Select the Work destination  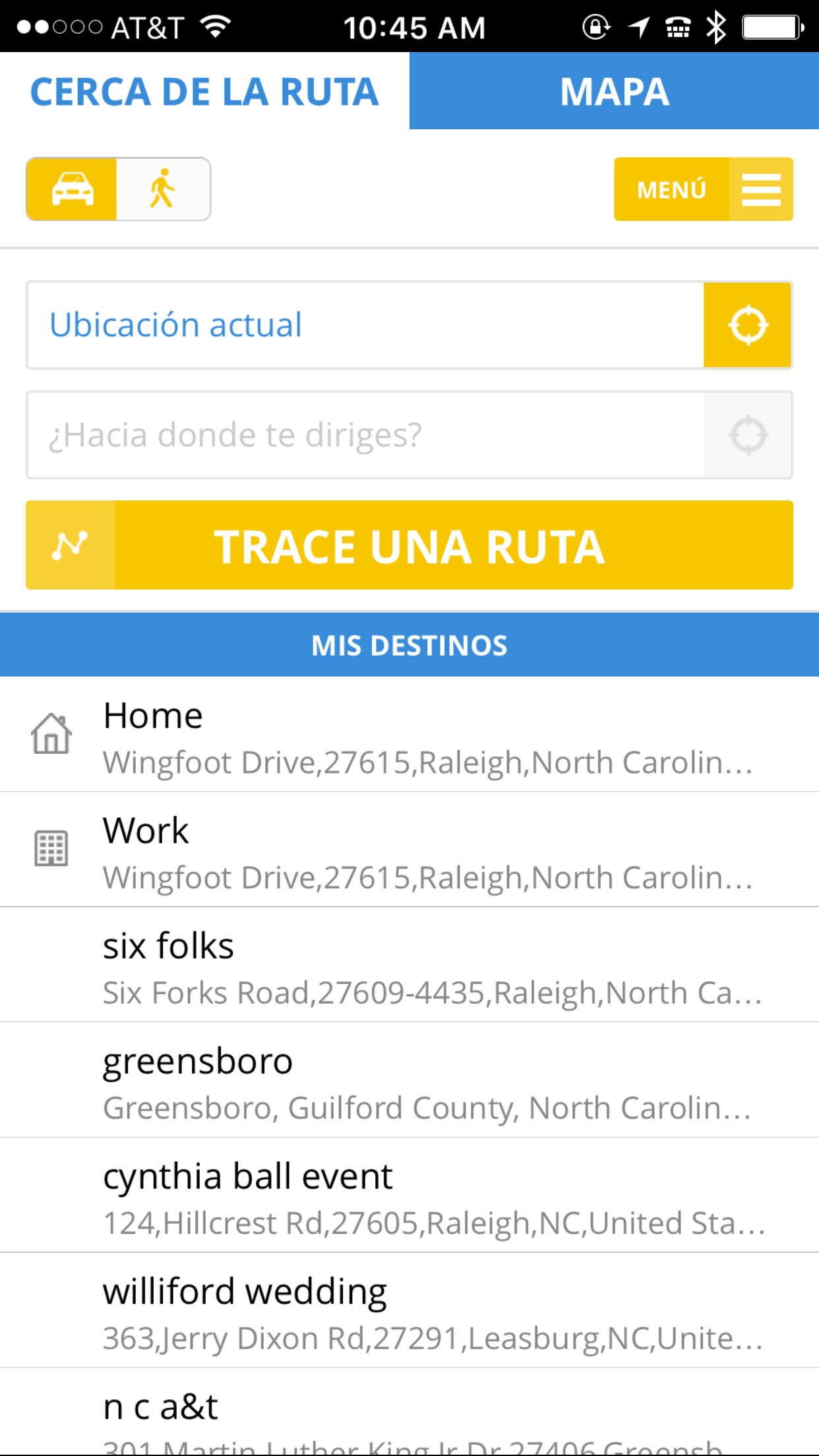[409, 849]
